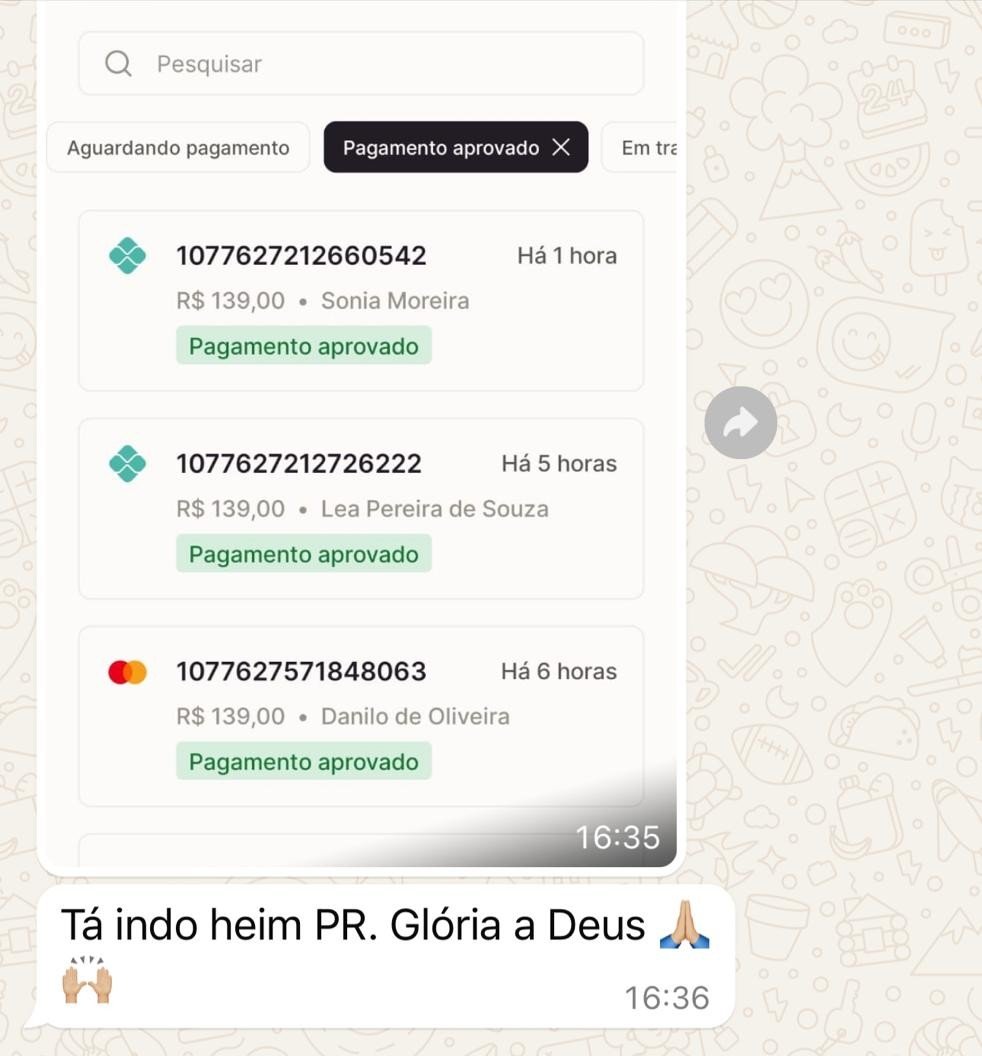Forward the image using the arrow icon
Image resolution: width=982 pixels, height=1056 pixels.
click(740, 423)
